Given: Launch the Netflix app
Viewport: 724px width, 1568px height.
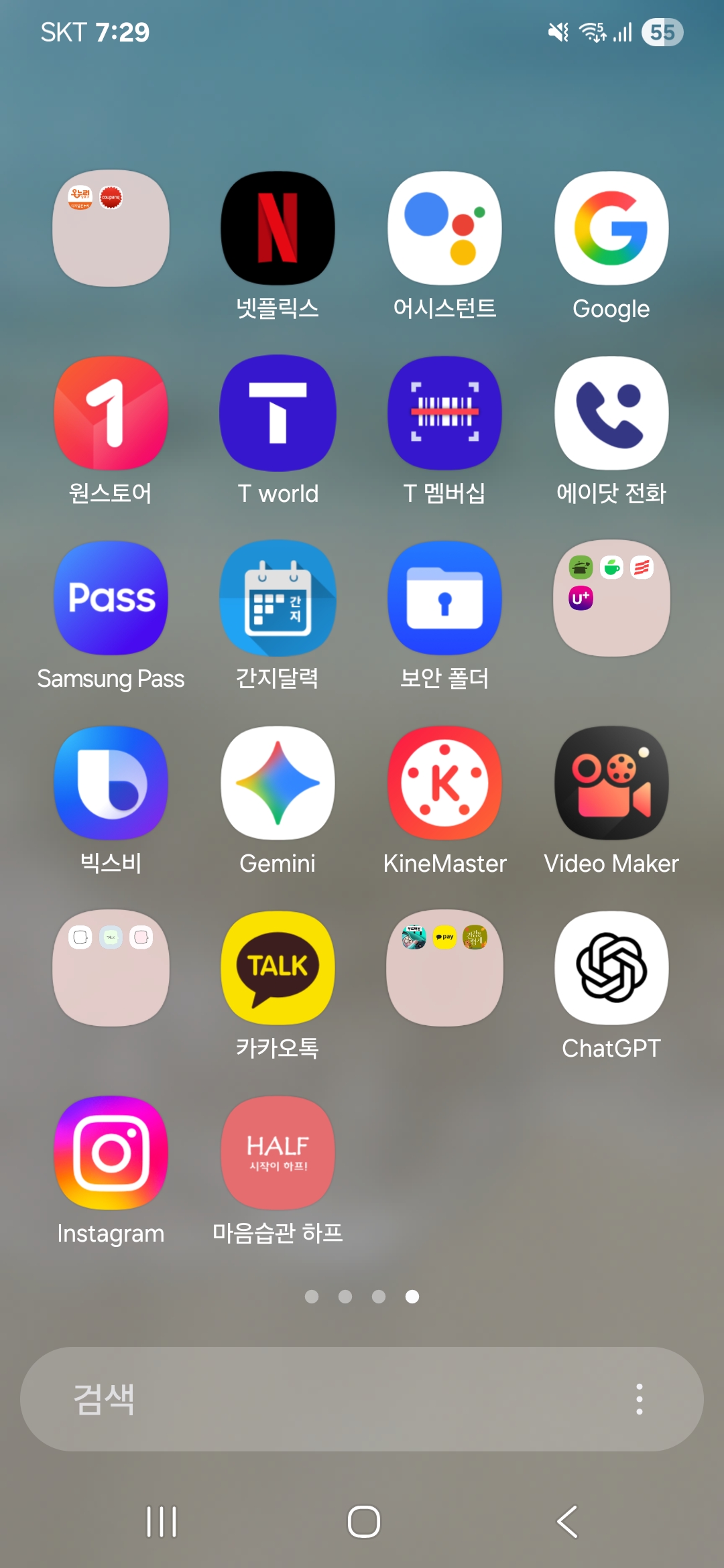Looking at the screenshot, I should pos(278,228).
